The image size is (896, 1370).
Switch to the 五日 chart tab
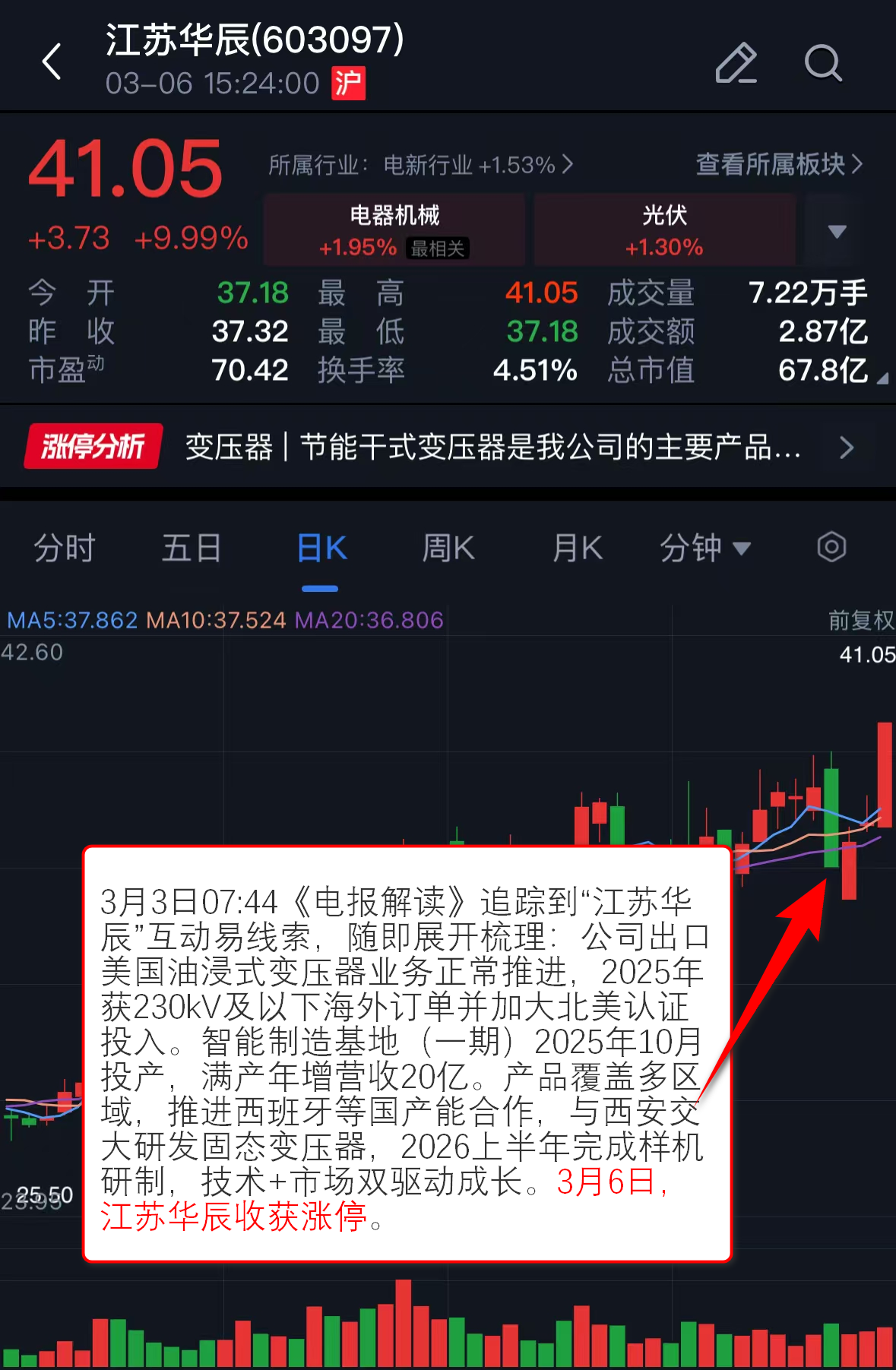point(192,548)
